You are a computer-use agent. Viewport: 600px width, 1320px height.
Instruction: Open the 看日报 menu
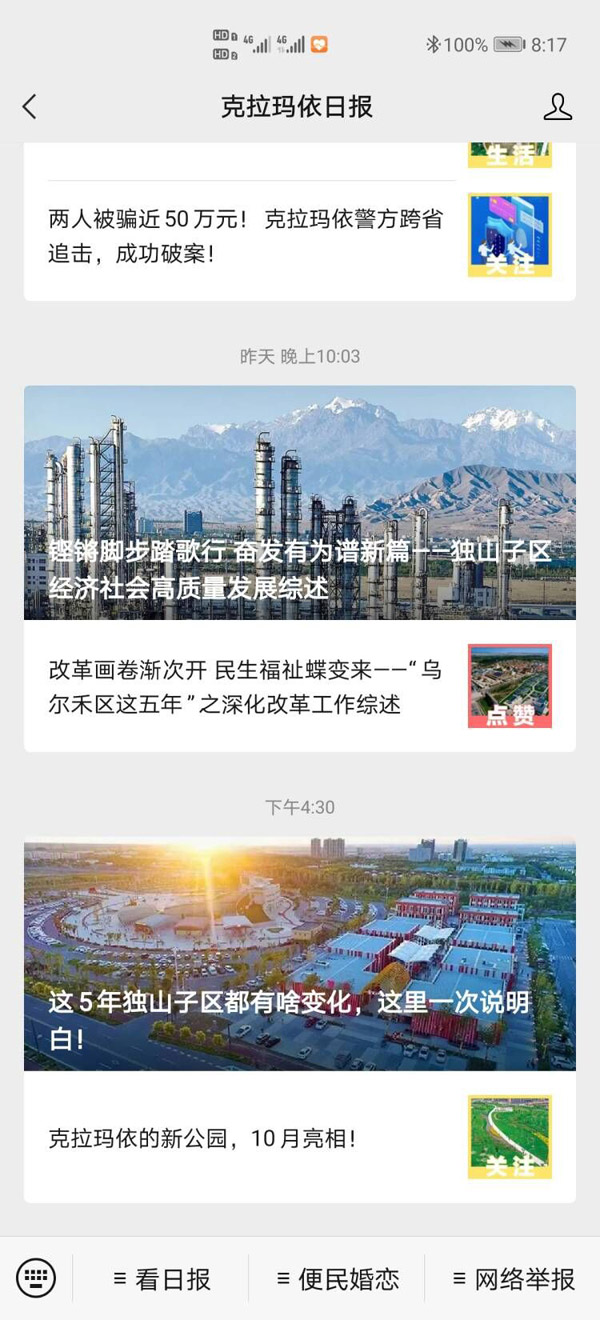point(162,1278)
